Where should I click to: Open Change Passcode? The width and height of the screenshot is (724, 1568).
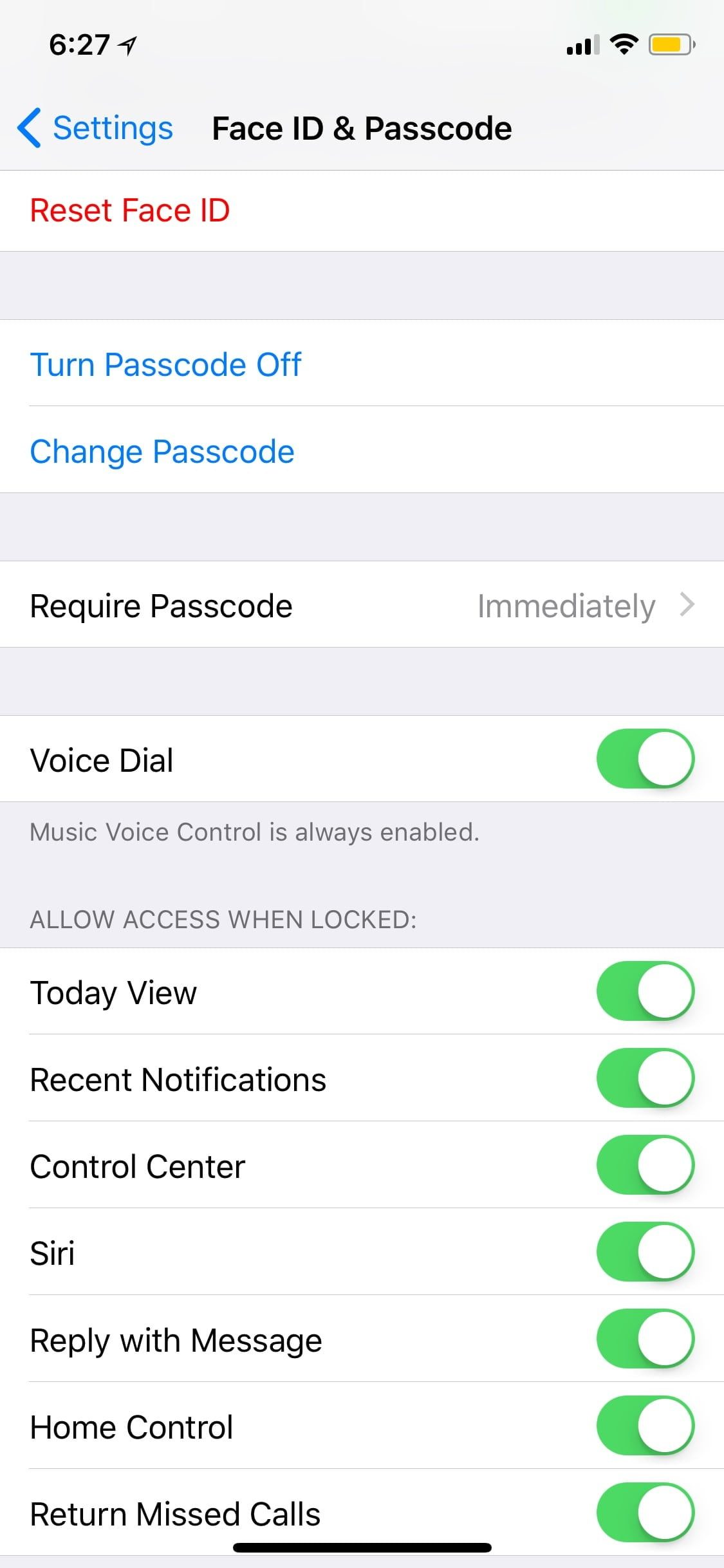point(162,451)
